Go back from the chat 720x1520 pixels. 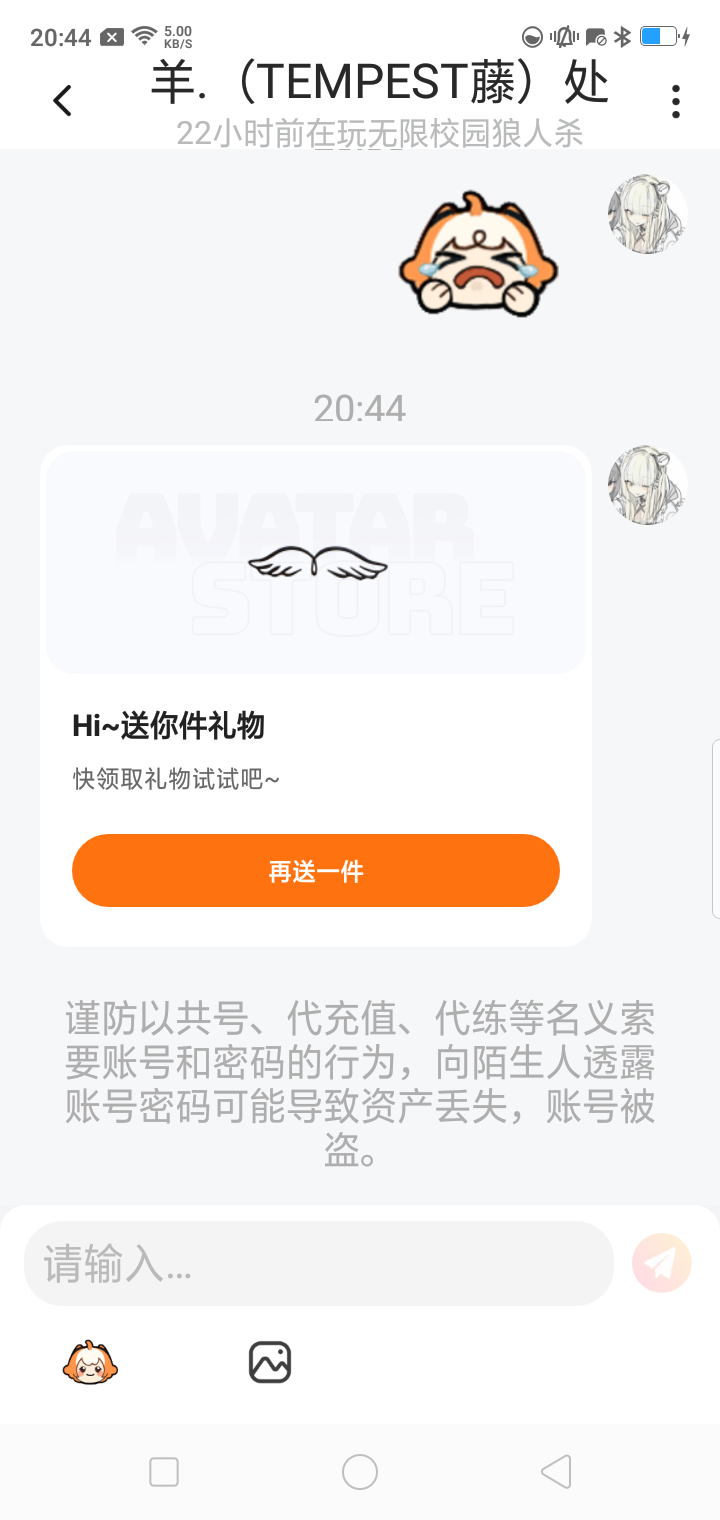(63, 100)
